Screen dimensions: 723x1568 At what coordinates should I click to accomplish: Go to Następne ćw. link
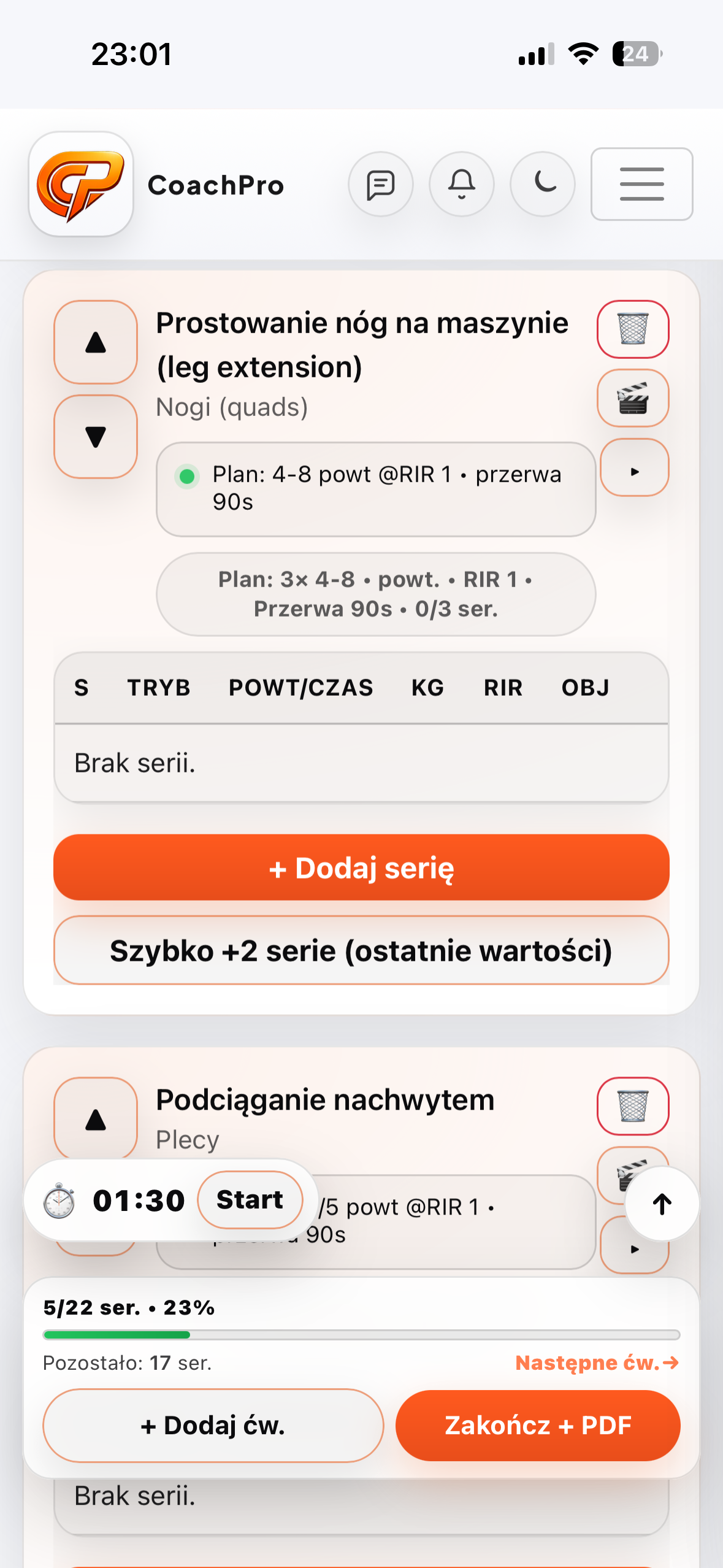point(597,1362)
